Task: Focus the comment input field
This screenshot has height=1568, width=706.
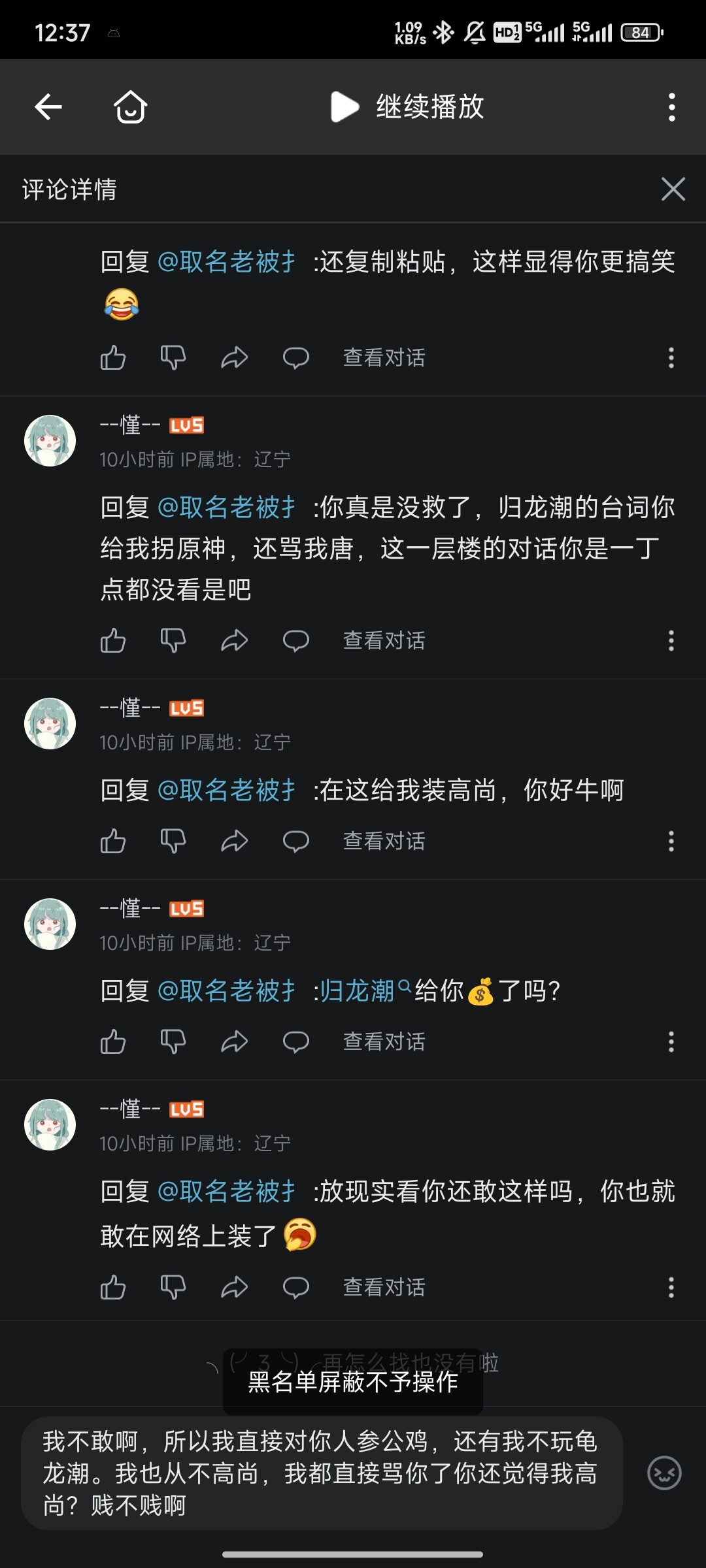Action: (320, 1473)
